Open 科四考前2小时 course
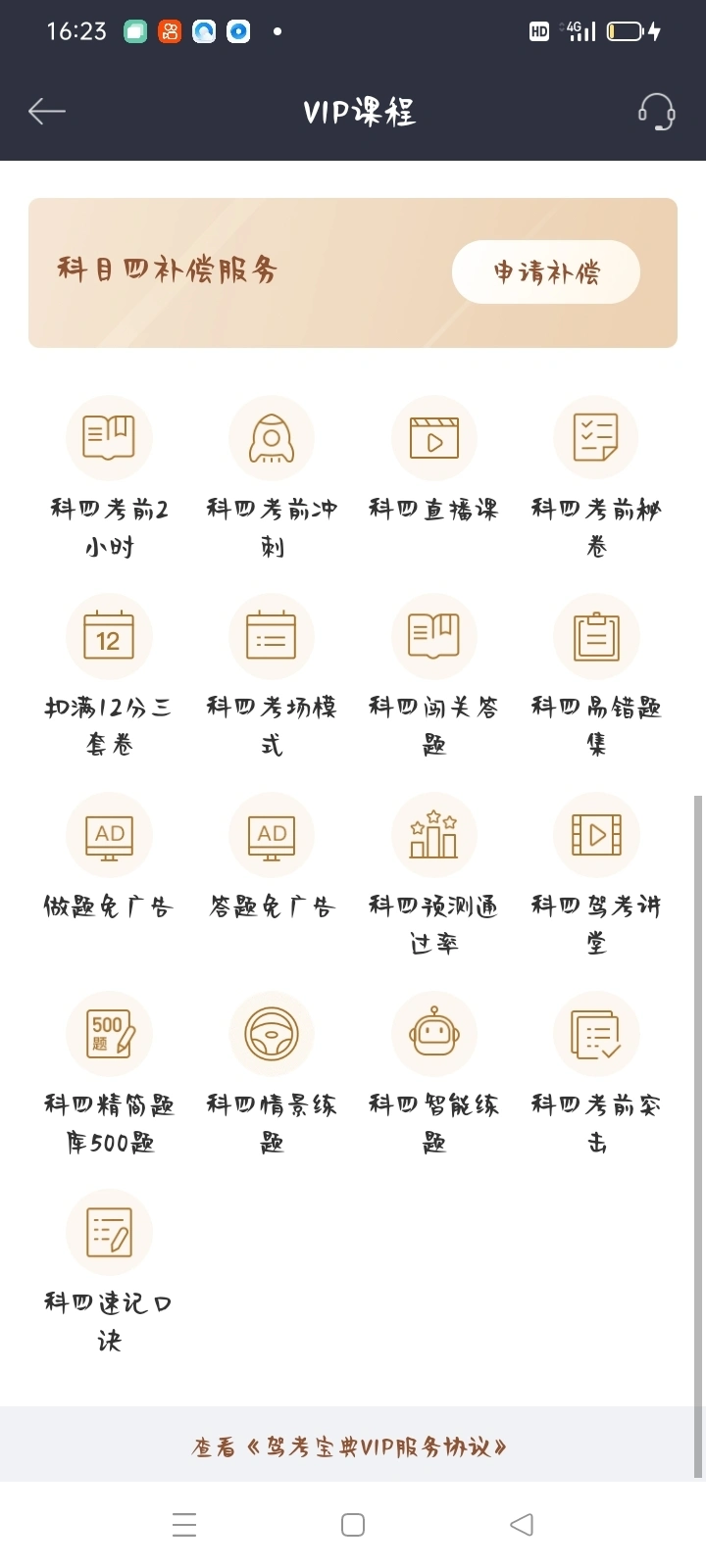Image resolution: width=706 pixels, height=1568 pixels. tap(109, 438)
